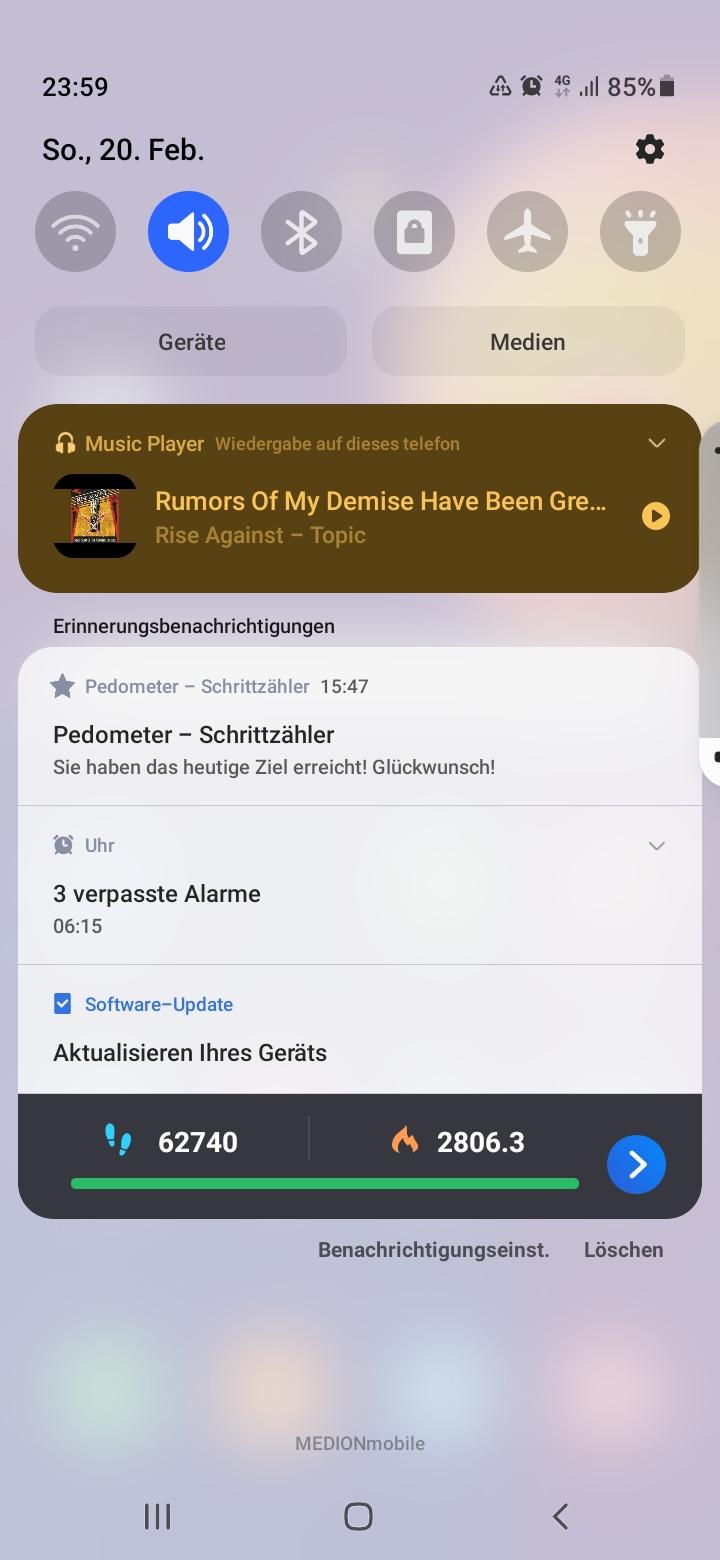Turn on Wi-Fi quick toggle

[x=75, y=232]
